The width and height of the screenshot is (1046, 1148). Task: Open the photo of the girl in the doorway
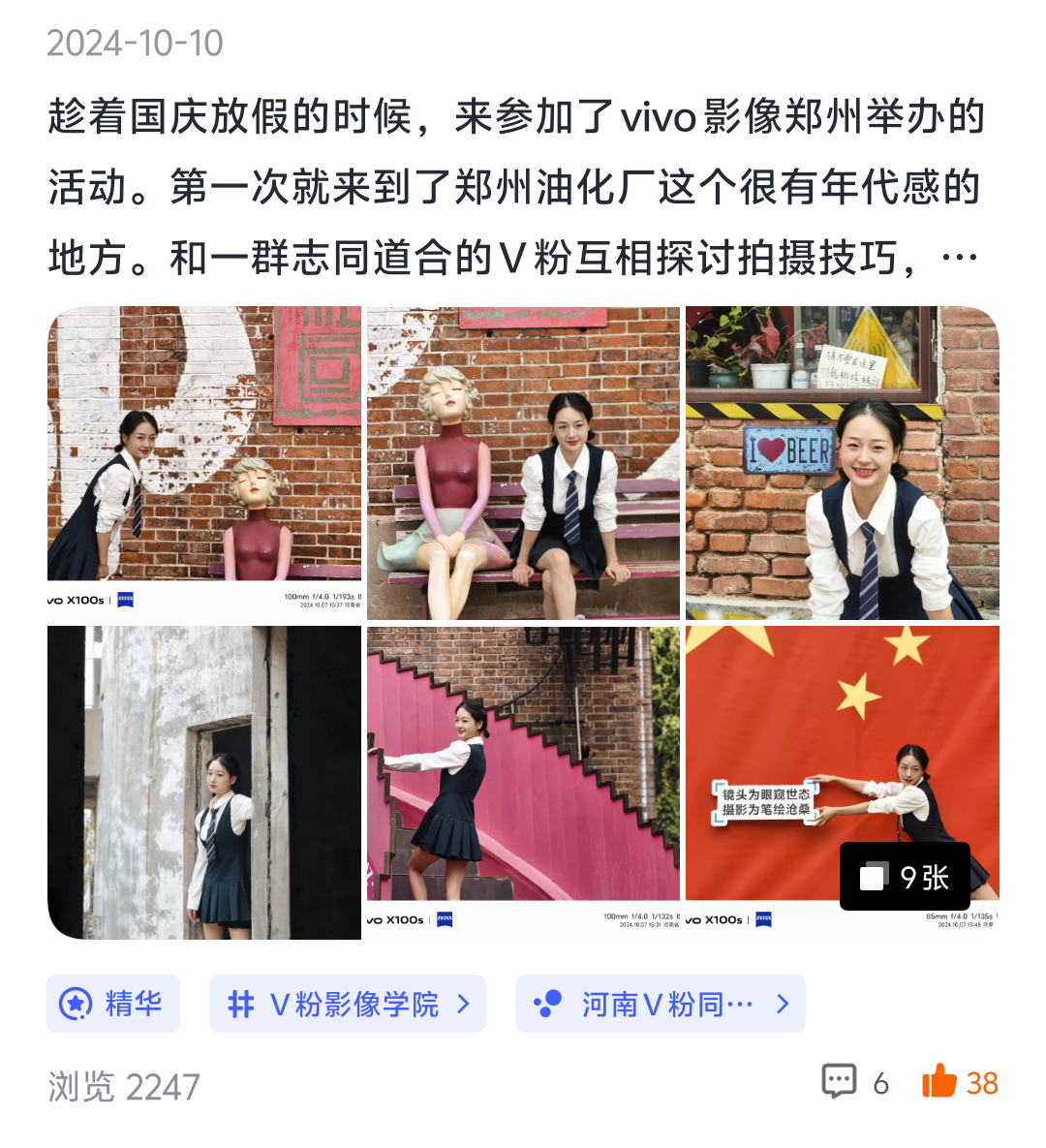click(204, 782)
